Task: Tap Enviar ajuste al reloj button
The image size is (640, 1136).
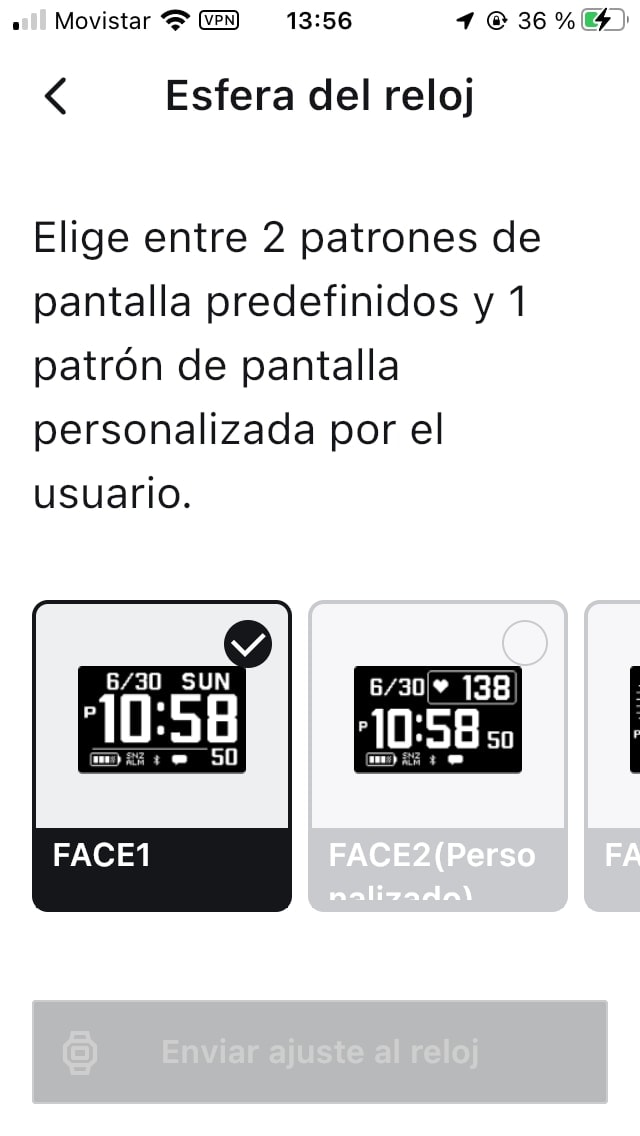Action: click(x=320, y=1051)
